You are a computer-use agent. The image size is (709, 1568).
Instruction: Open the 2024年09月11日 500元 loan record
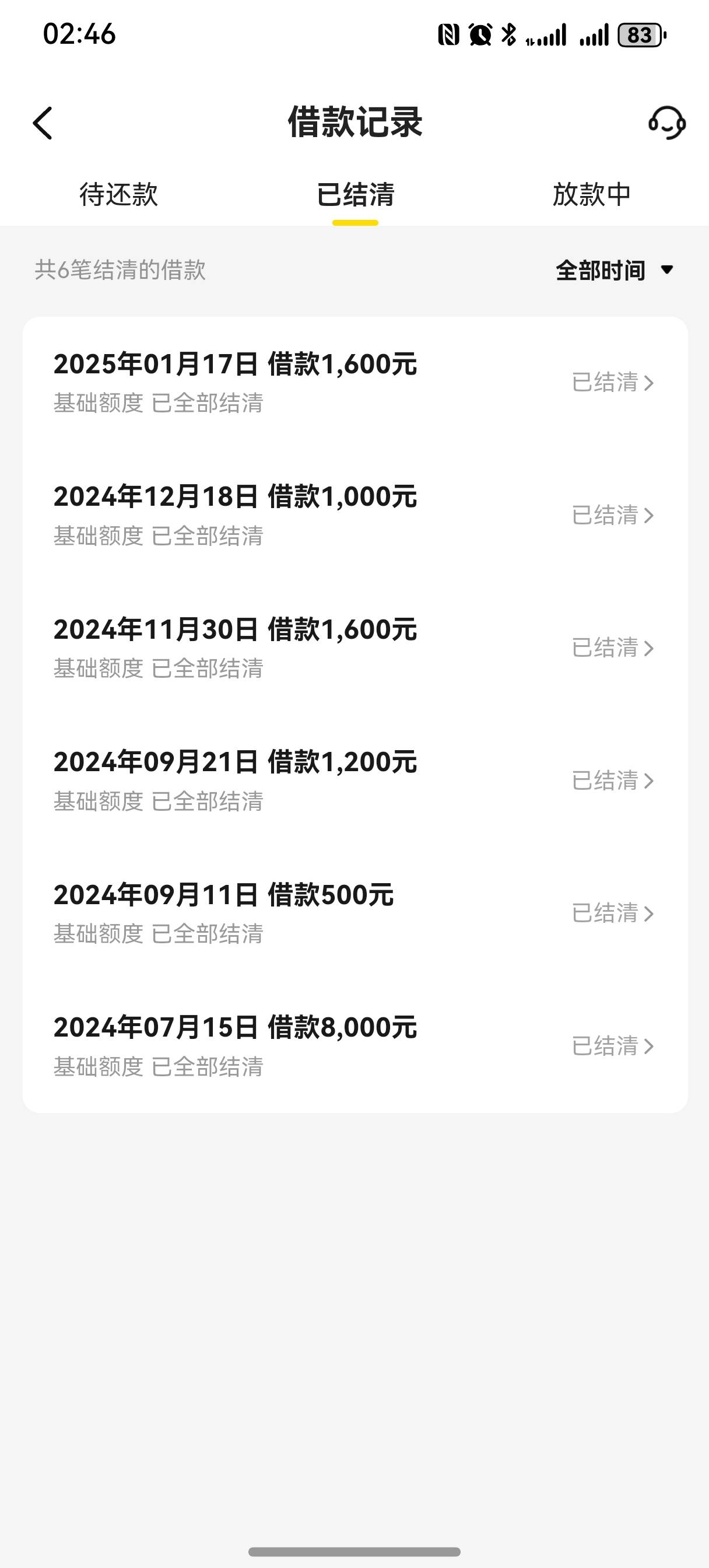[356, 914]
